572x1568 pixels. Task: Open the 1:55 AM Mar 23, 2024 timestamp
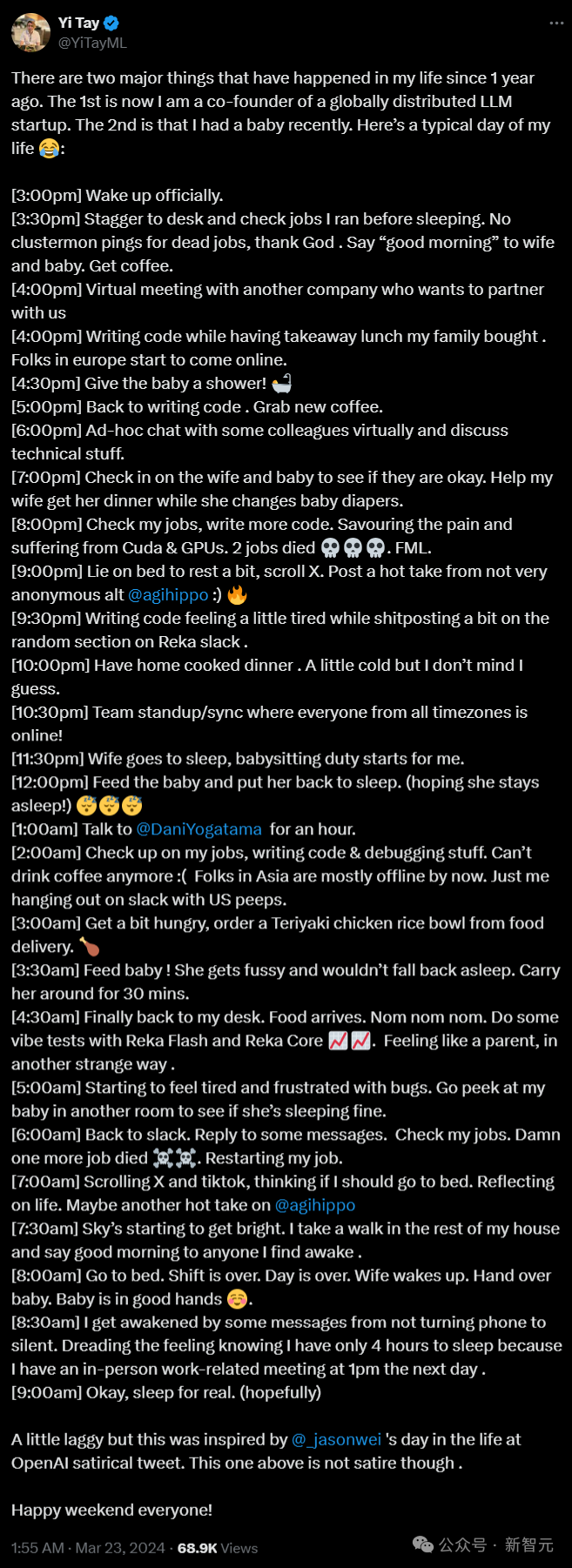[88, 1548]
